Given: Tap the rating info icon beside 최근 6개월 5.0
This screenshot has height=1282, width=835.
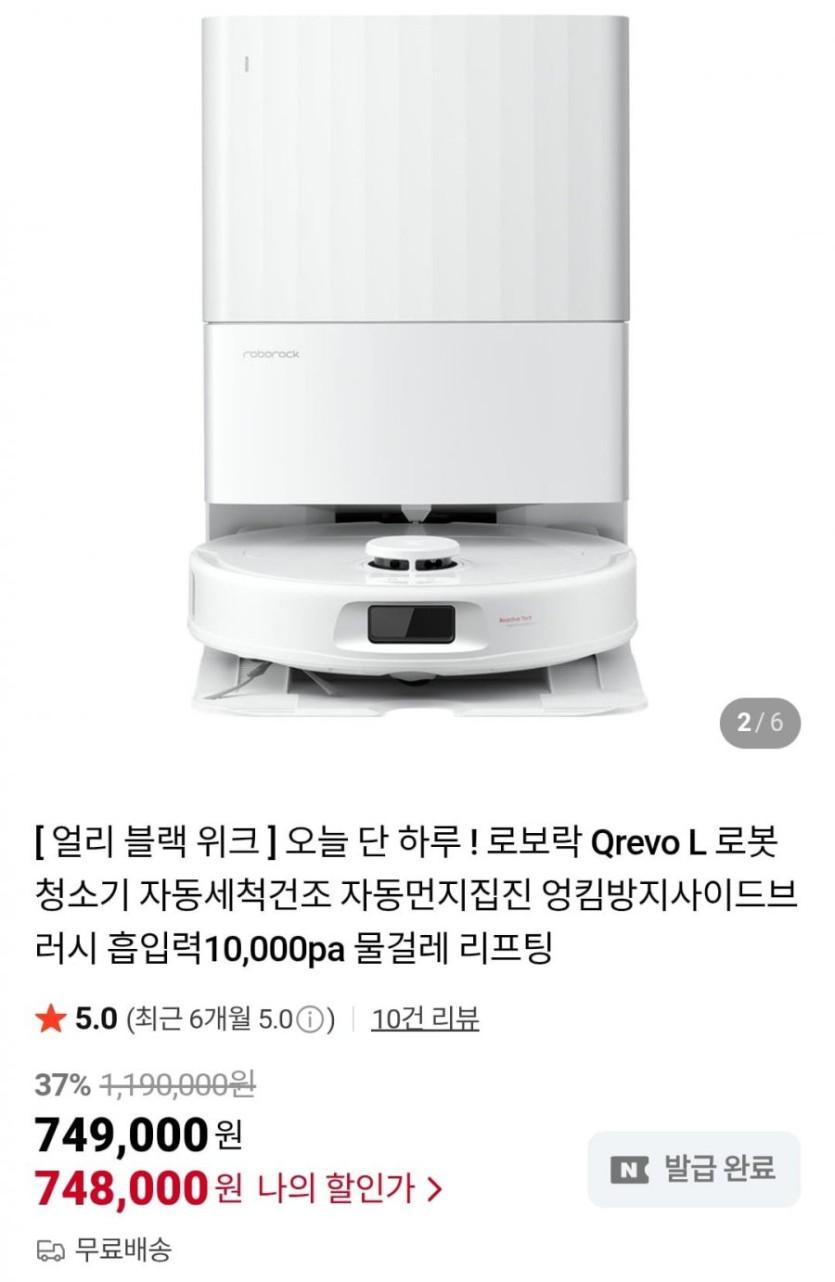Looking at the screenshot, I should (x=311, y=1020).
